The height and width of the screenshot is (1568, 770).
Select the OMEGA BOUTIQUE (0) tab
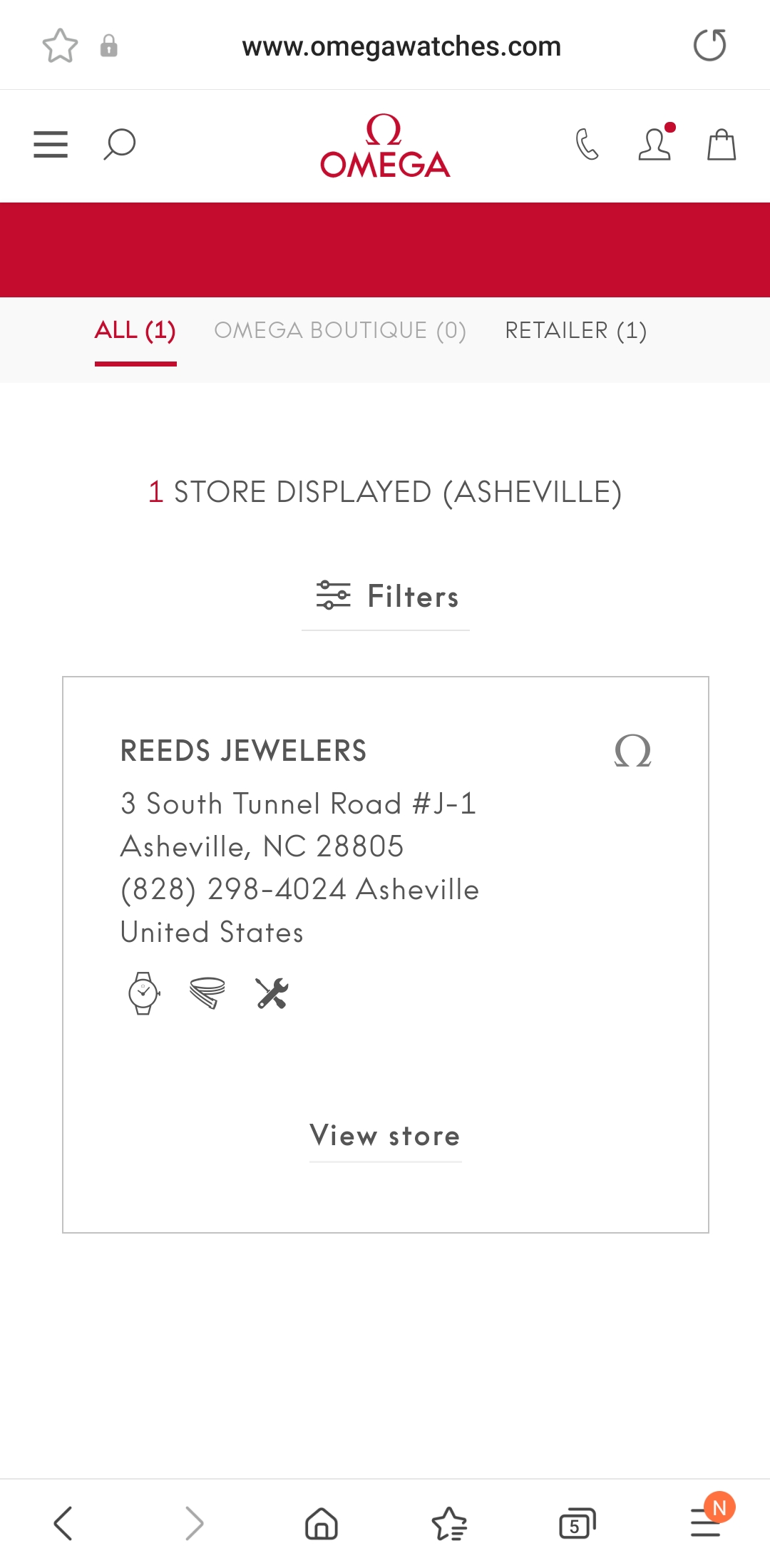(340, 331)
